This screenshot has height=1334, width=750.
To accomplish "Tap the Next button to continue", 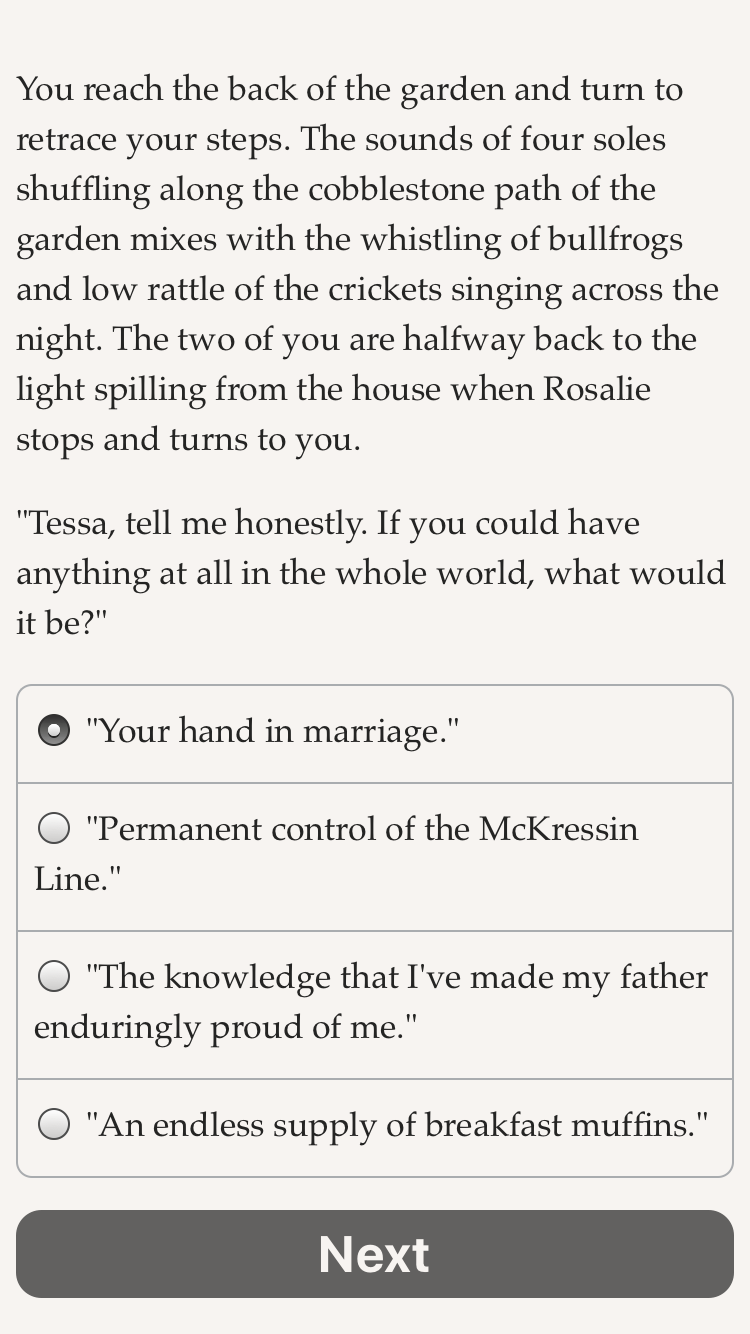I will coord(375,1254).
